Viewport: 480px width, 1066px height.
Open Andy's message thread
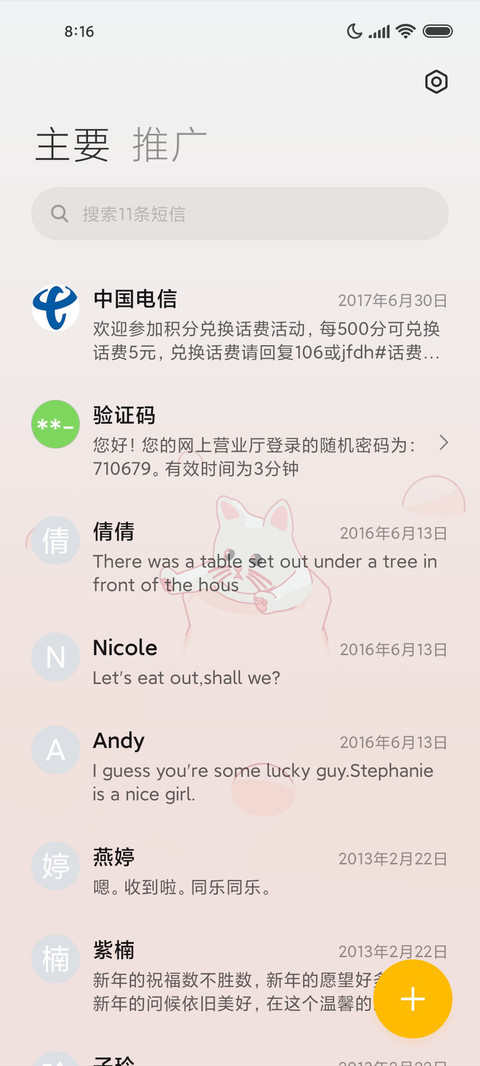point(240,767)
